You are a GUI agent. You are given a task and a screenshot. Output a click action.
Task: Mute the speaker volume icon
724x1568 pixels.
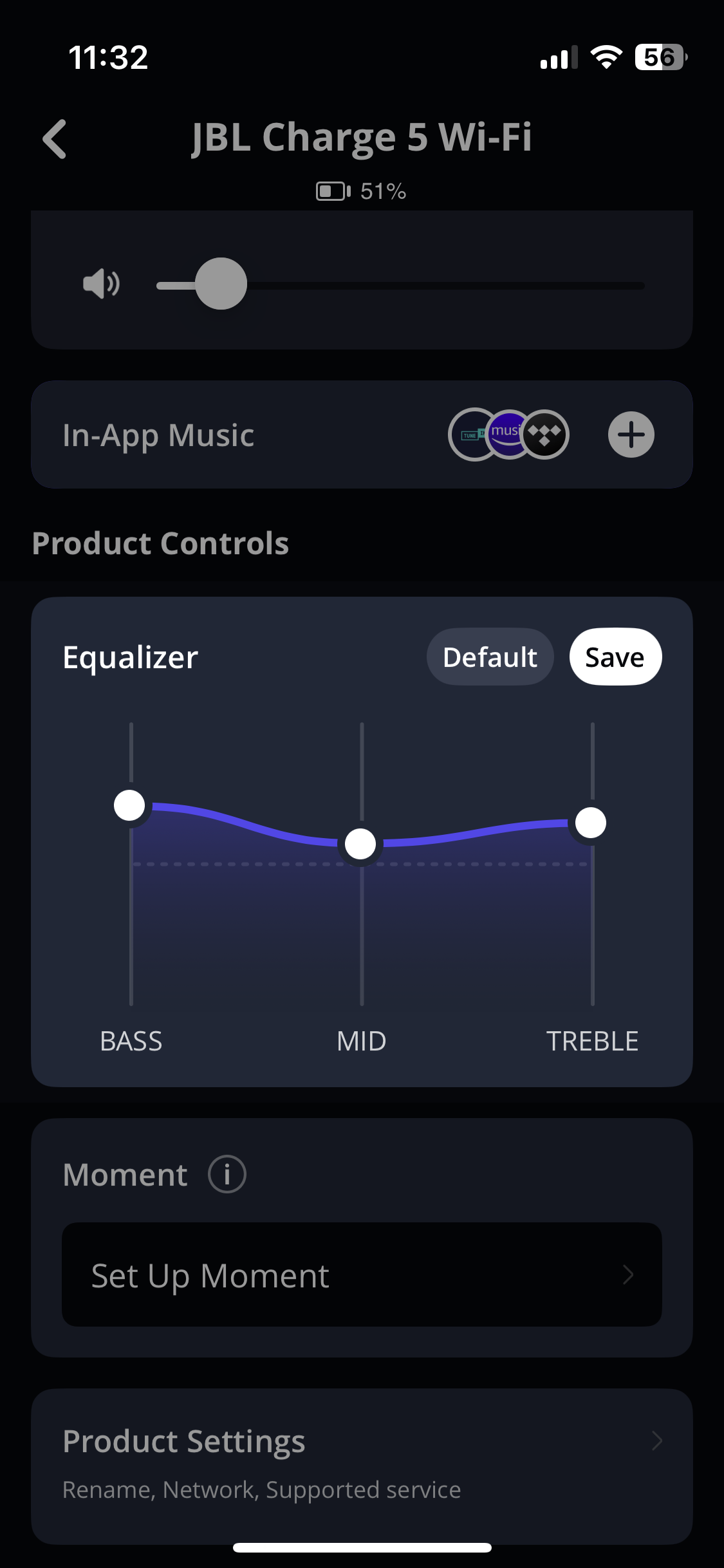coord(101,284)
